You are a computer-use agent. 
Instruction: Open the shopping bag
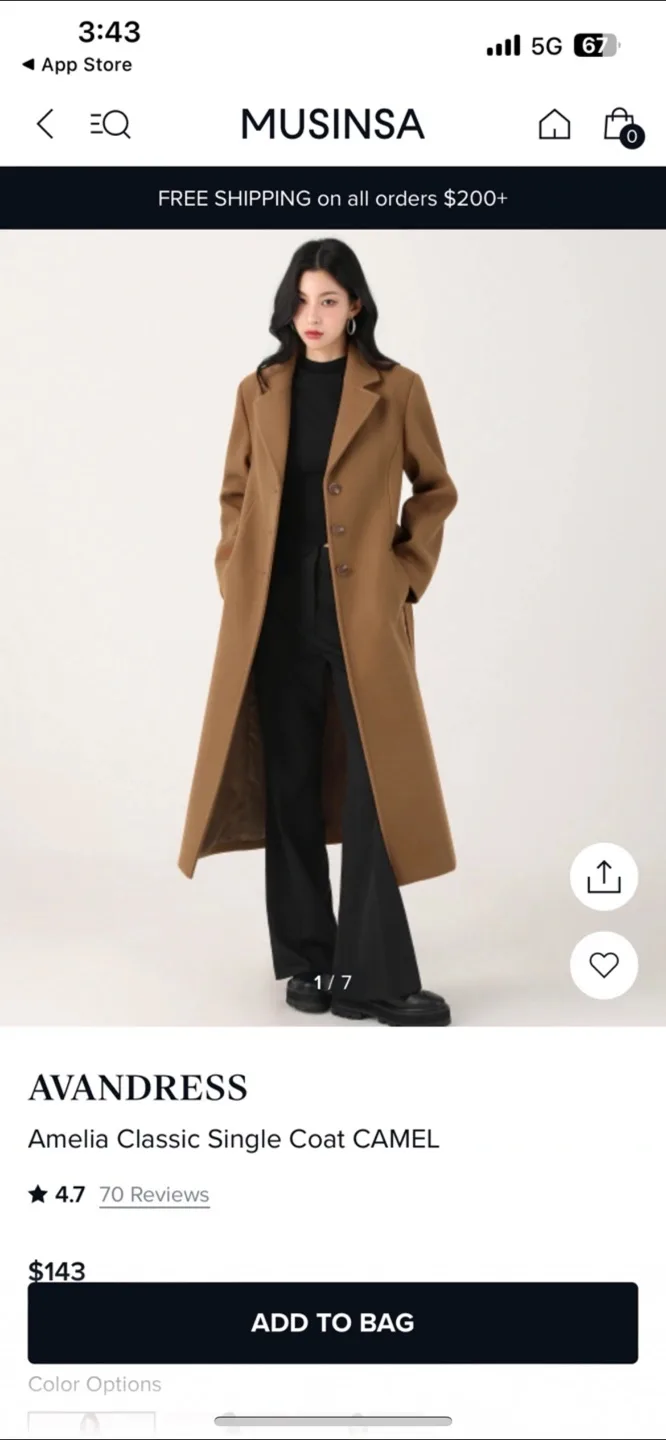(620, 126)
